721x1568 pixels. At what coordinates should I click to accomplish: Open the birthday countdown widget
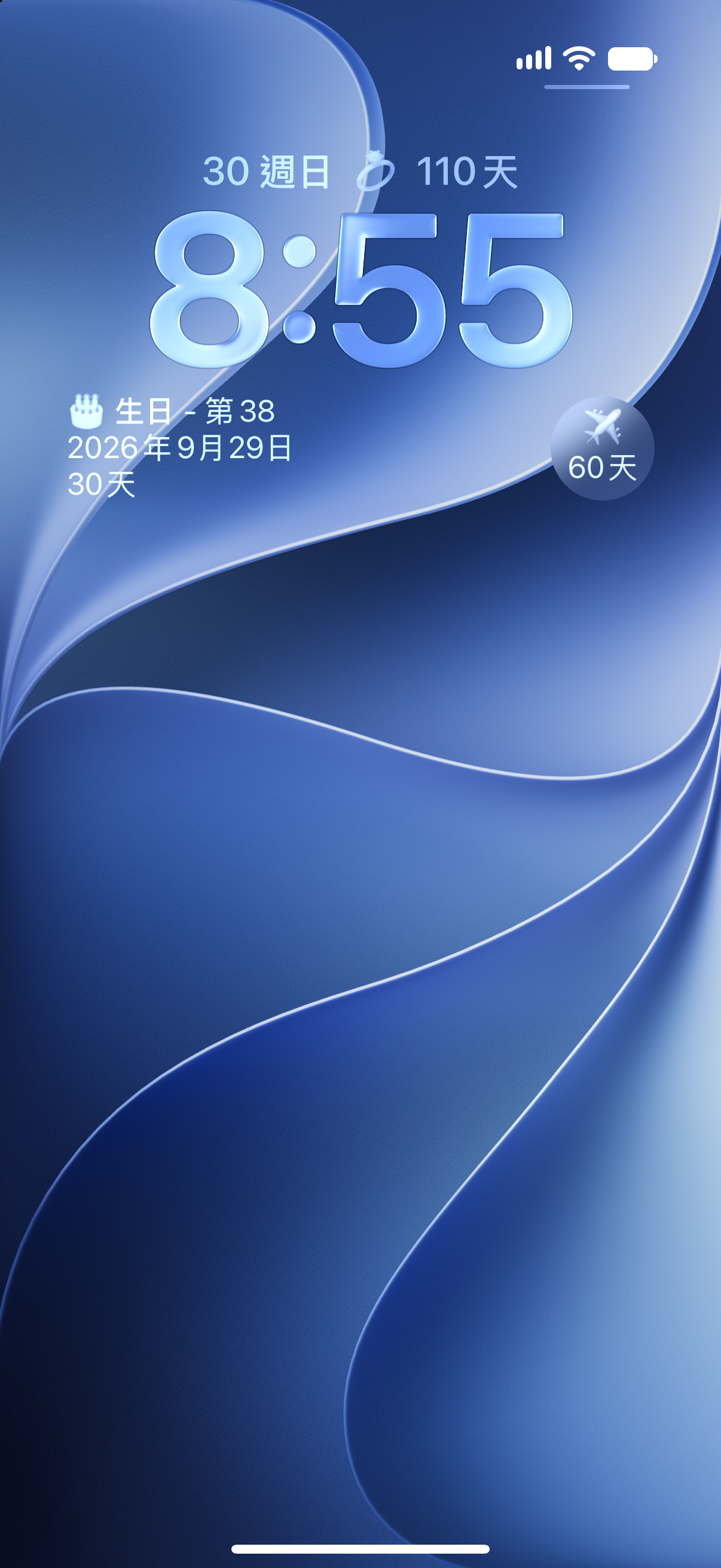(x=181, y=447)
